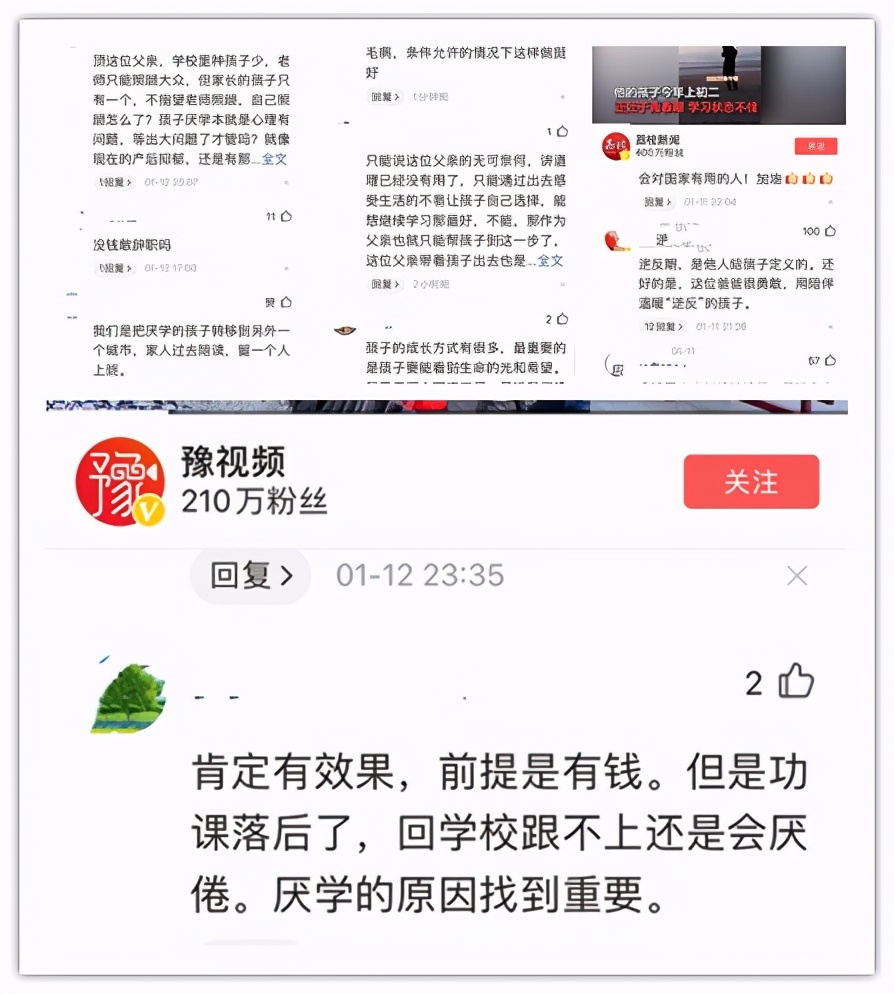894x994 pixels.
Task: Click the like icon showing 67
Action: point(829,360)
